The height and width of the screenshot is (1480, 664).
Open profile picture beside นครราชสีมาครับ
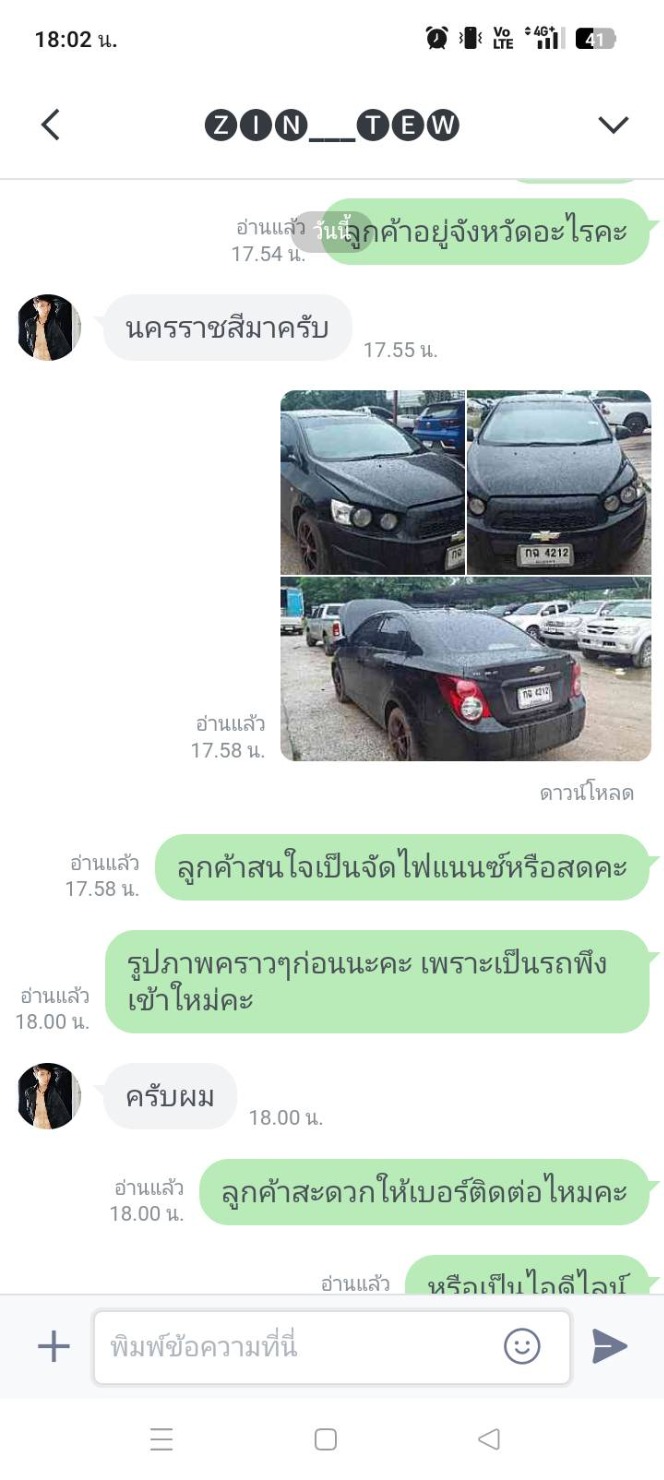49,327
